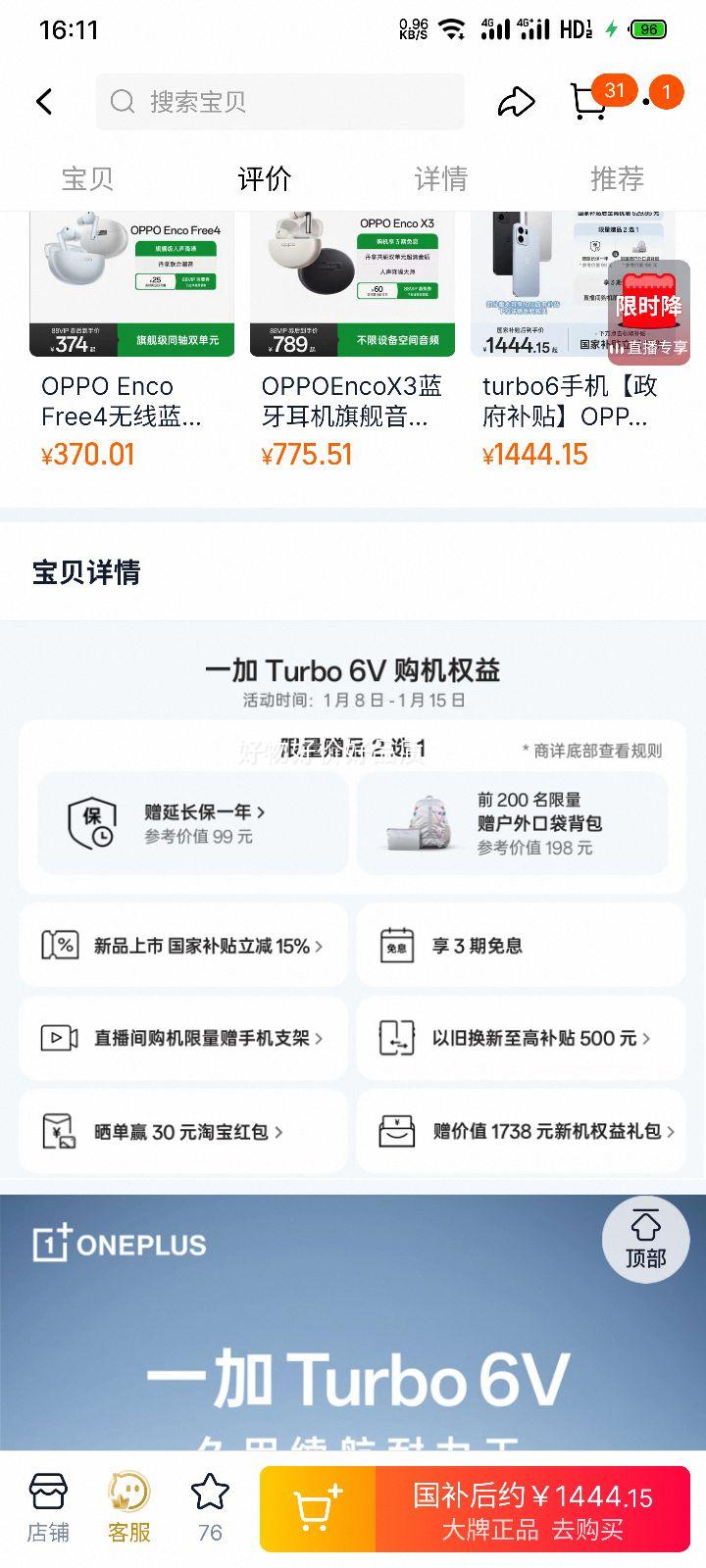Switch to the 详情 tab
The height and width of the screenshot is (1568, 706).
(x=440, y=178)
